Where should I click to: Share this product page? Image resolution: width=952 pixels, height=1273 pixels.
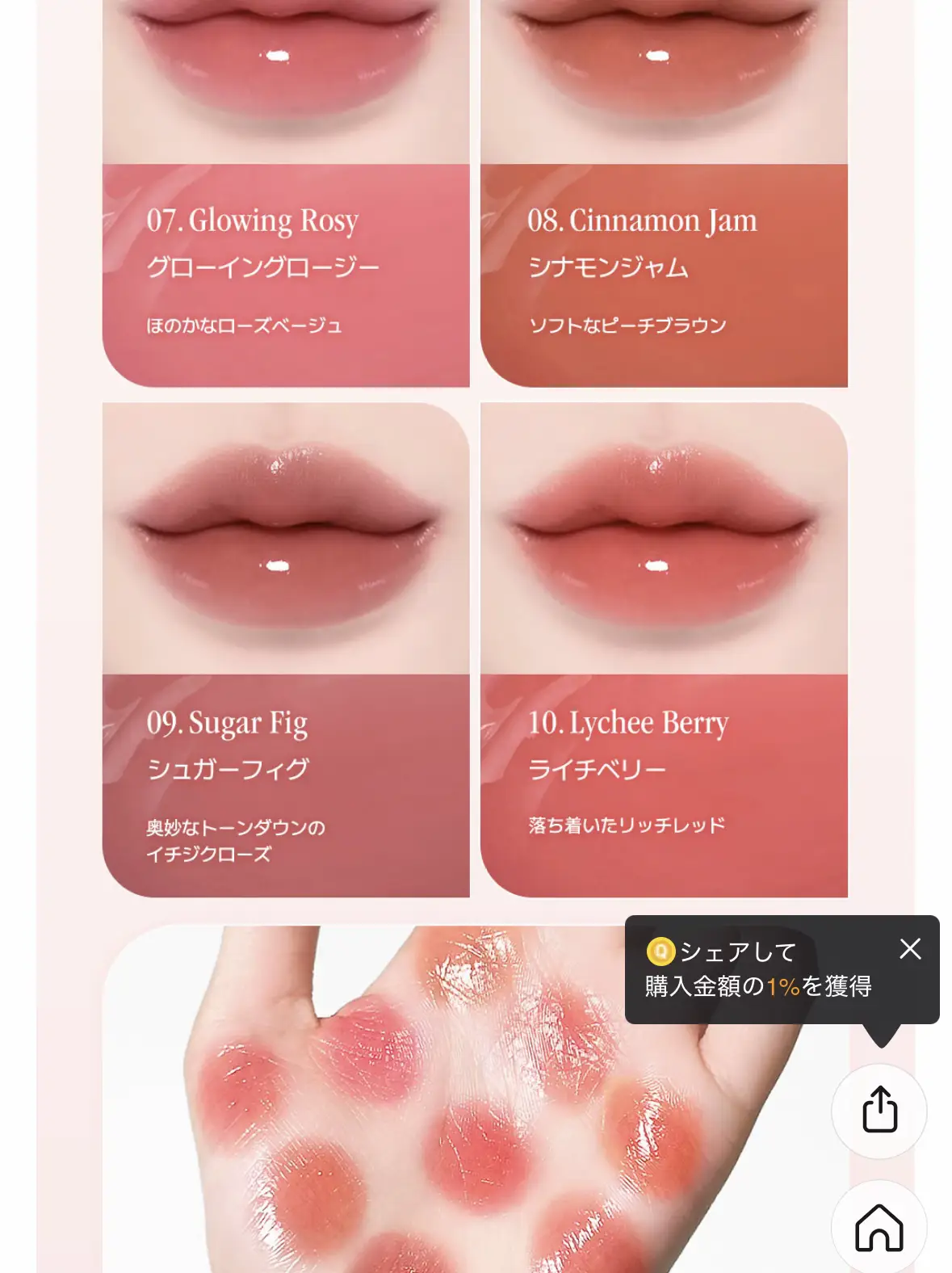coord(879,1111)
